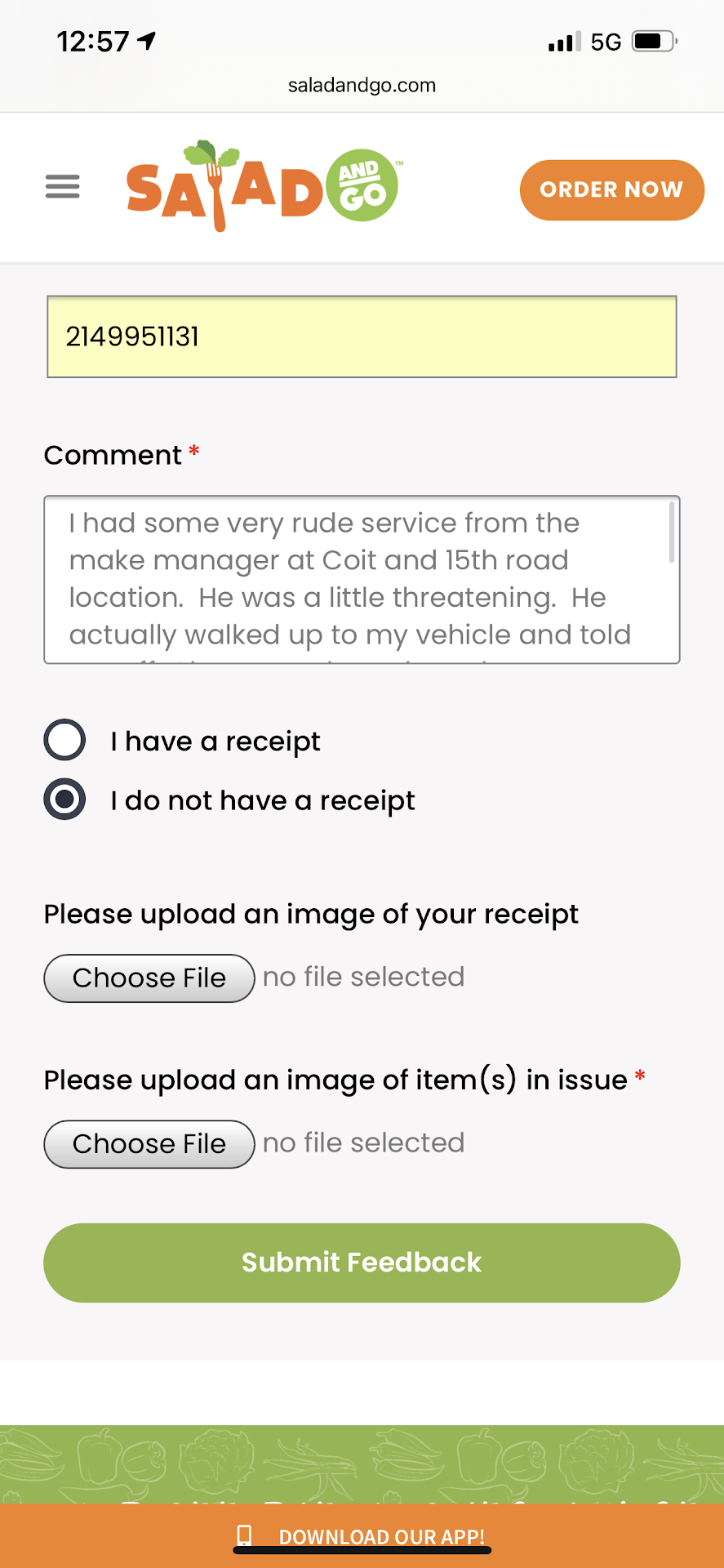Choose a file for the receipt image

[149, 978]
